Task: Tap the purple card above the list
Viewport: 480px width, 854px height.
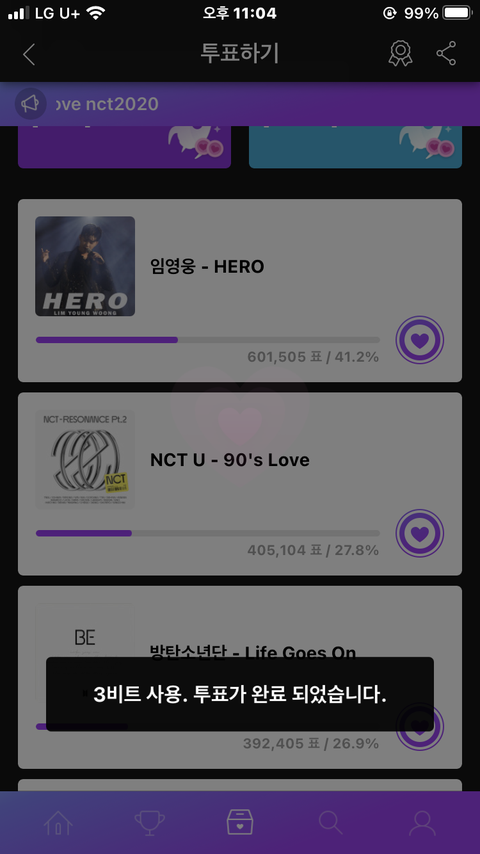Action: [x=125, y=147]
